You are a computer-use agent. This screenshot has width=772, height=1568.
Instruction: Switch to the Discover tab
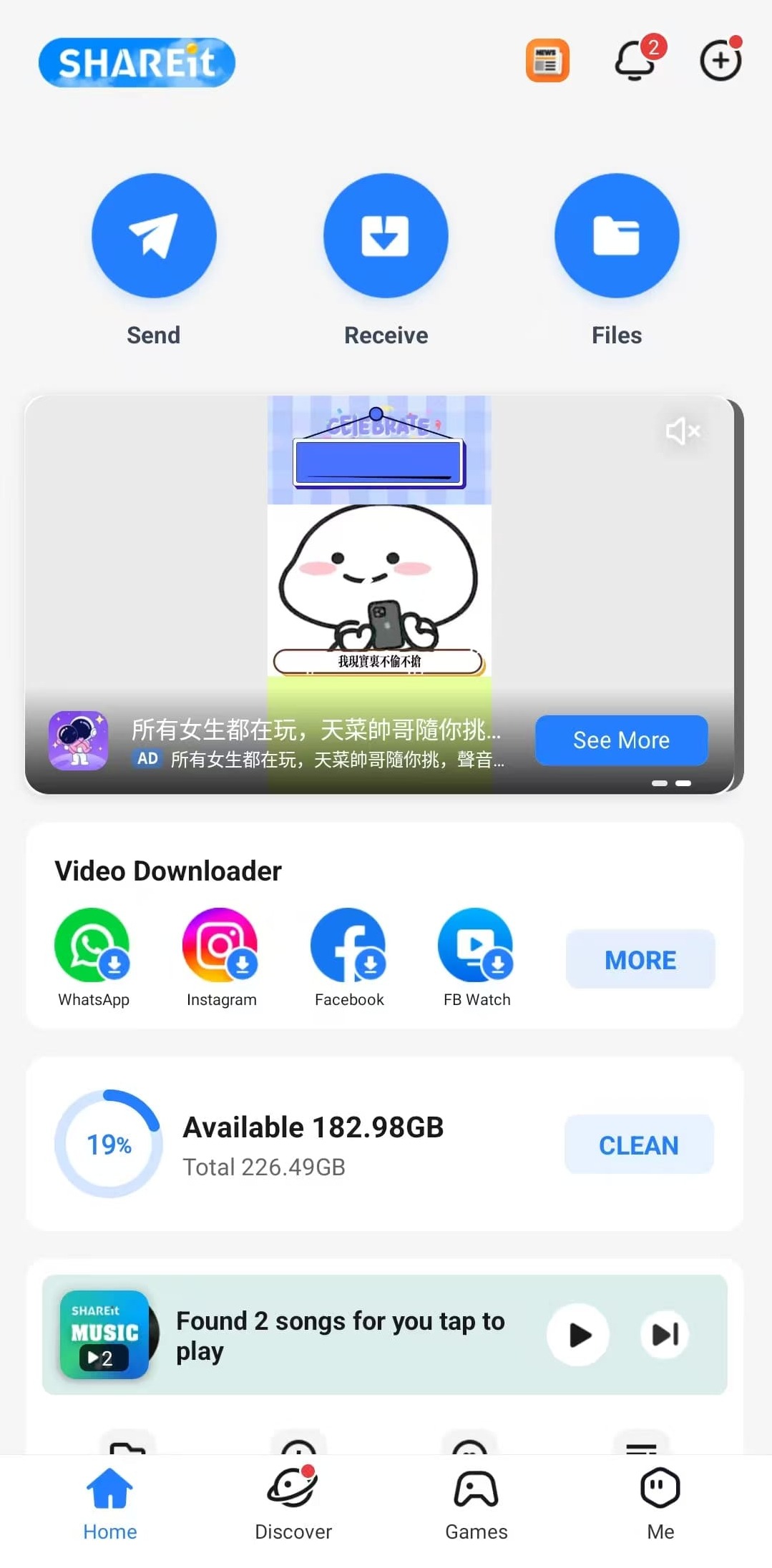tap(293, 1505)
